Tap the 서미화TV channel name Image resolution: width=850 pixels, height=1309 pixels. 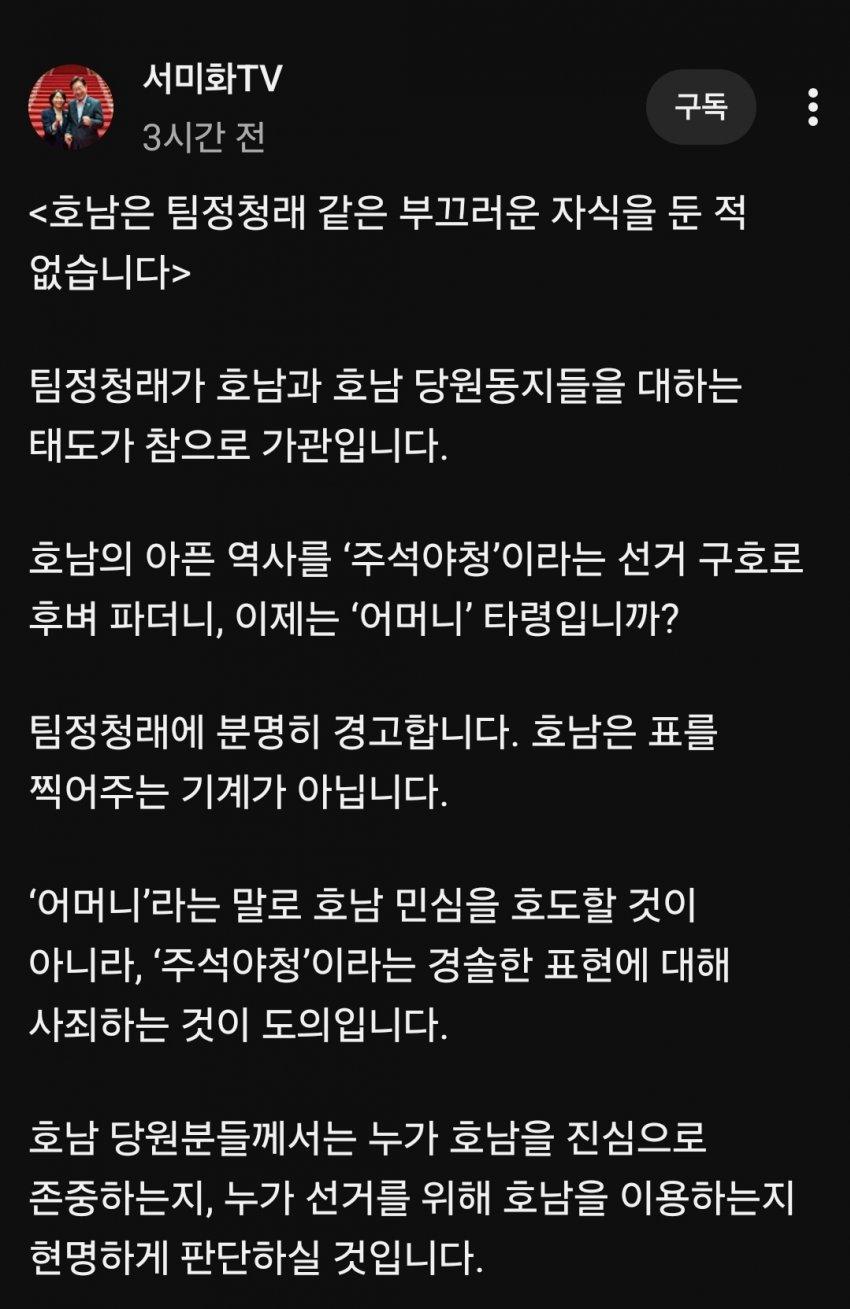point(211,80)
